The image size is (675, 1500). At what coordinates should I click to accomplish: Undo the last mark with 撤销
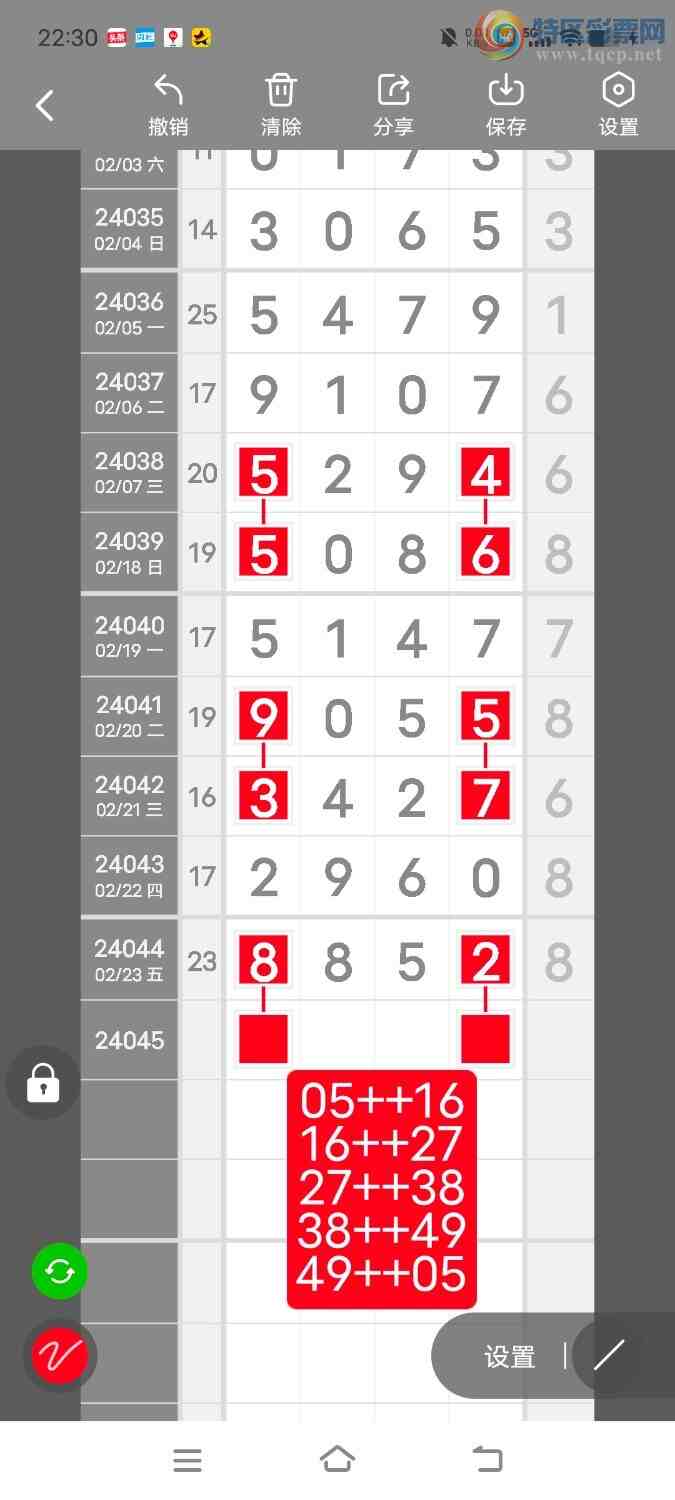[168, 105]
